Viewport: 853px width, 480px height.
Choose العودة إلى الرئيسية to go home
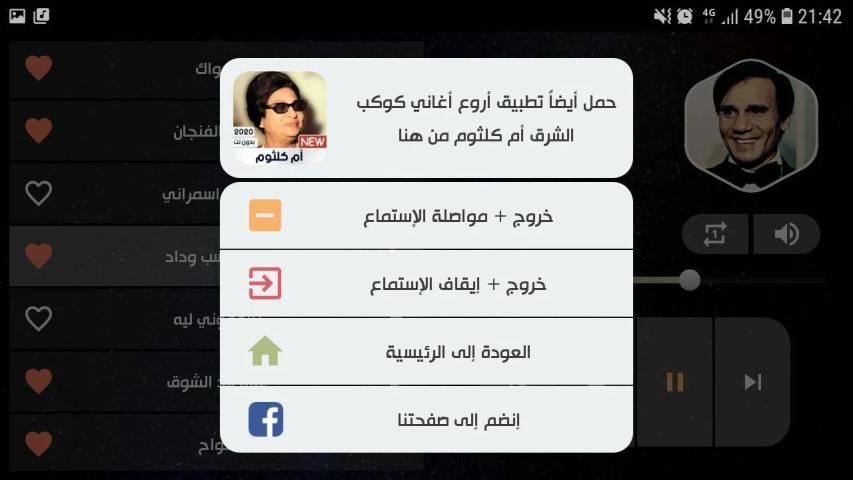426,352
